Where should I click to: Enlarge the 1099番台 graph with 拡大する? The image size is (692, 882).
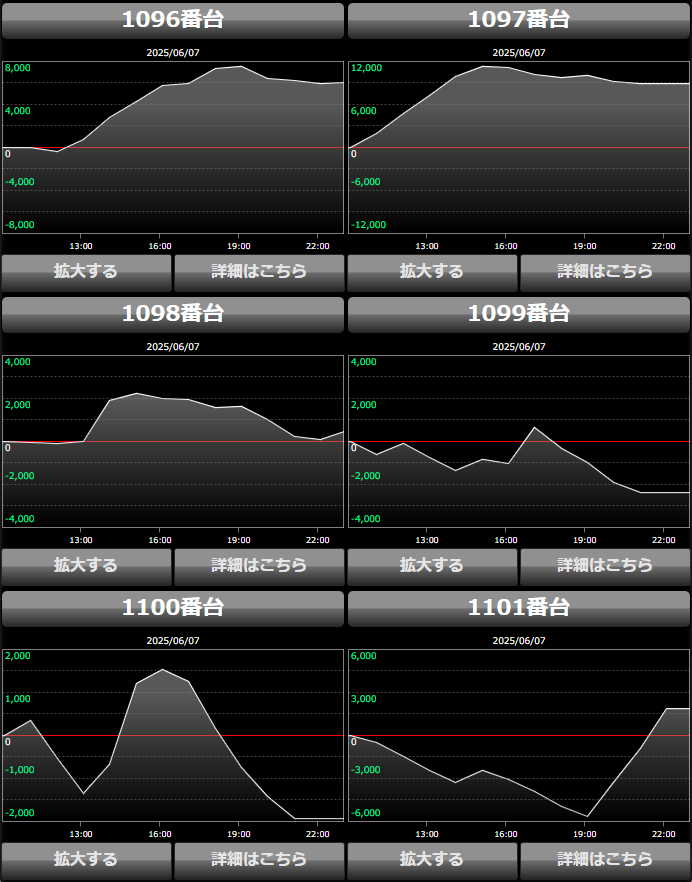pos(432,565)
